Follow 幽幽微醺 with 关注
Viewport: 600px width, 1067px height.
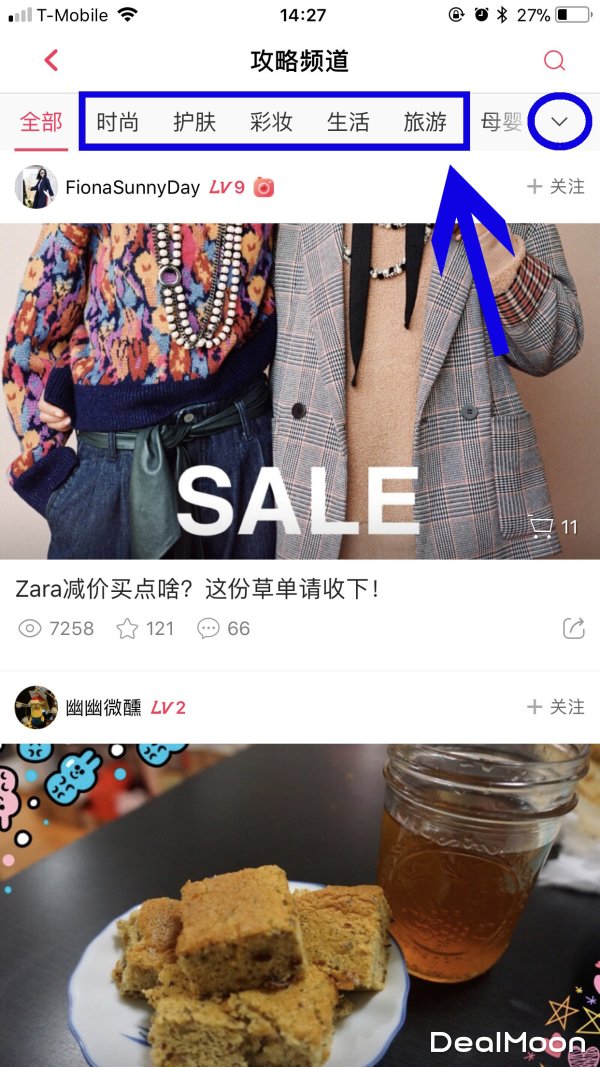point(556,708)
